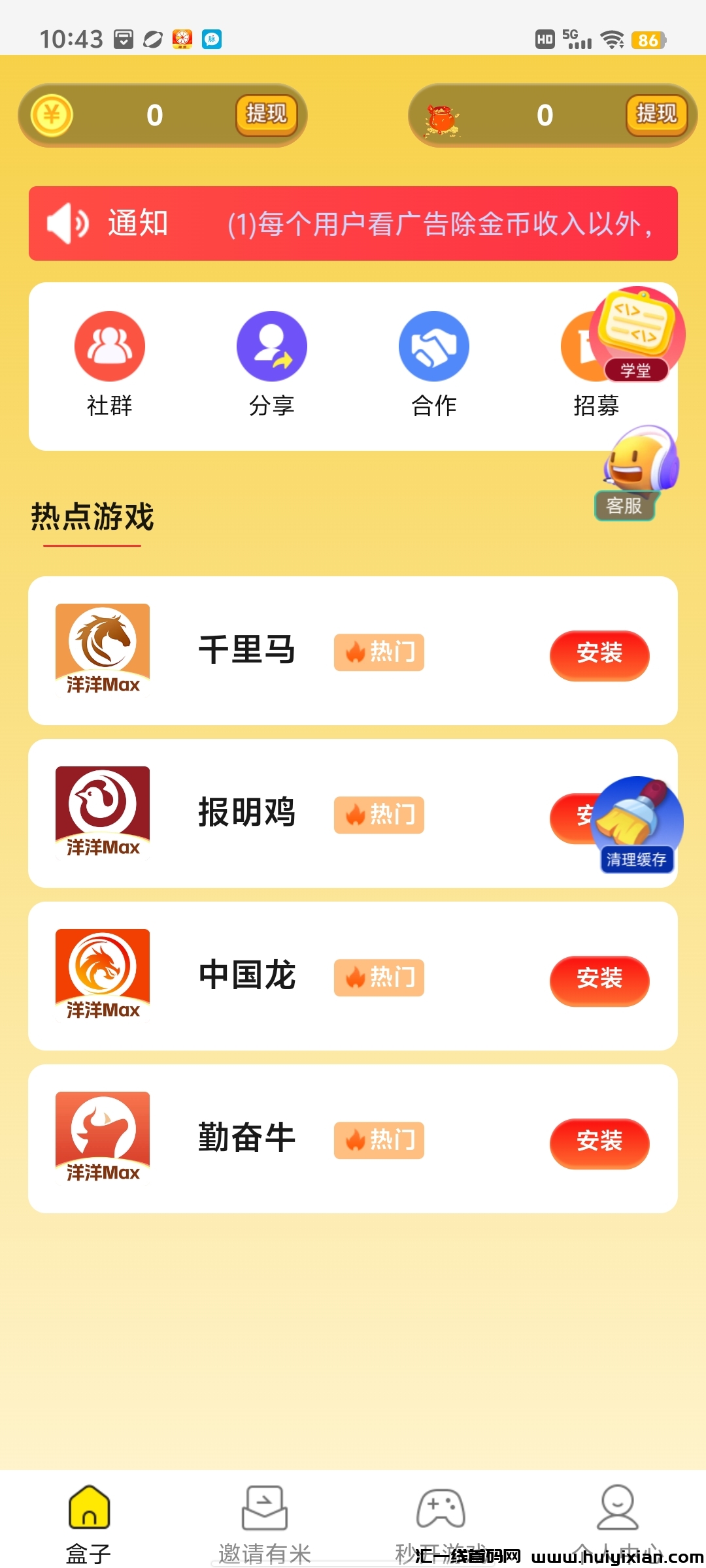Tap 安装 next to 中国龙

click(x=598, y=980)
